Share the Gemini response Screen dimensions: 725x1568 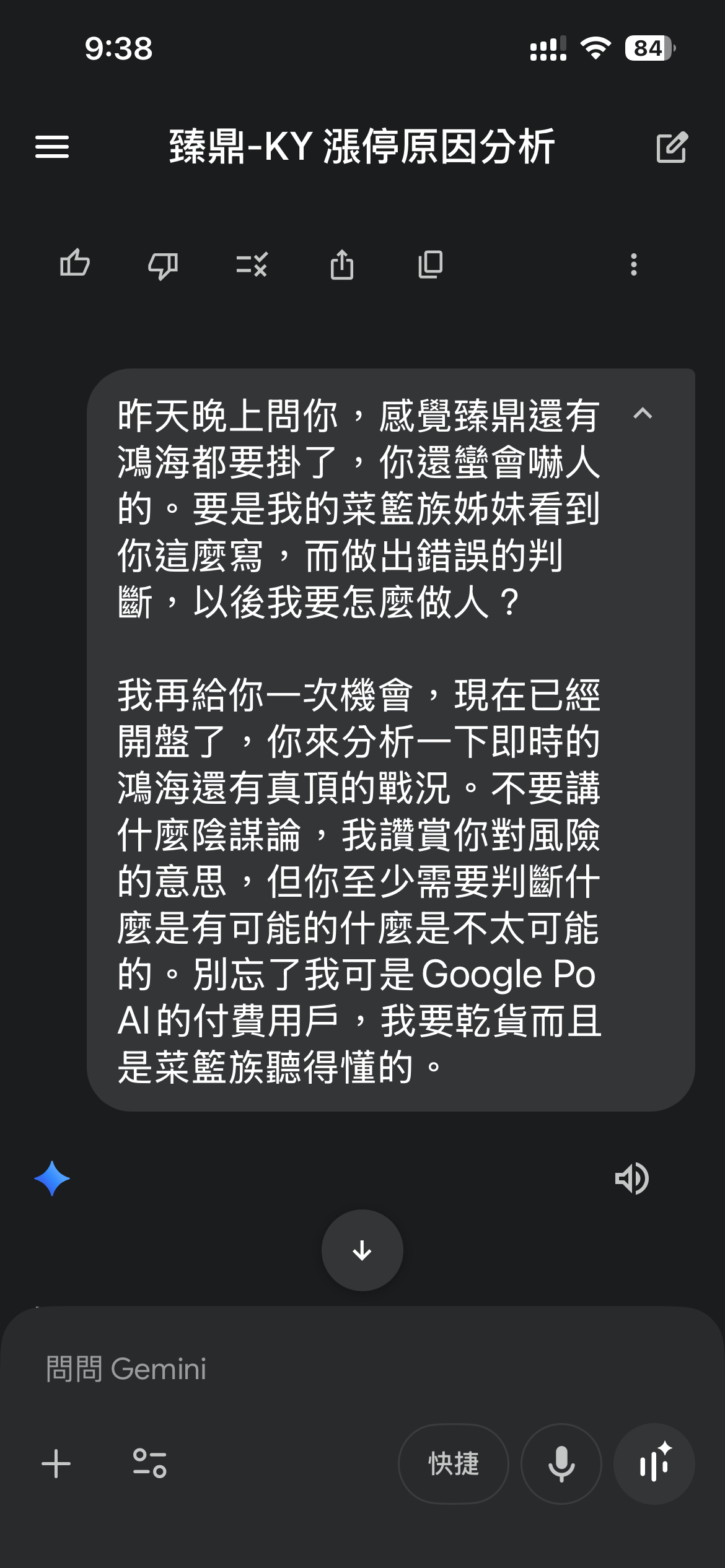point(341,264)
